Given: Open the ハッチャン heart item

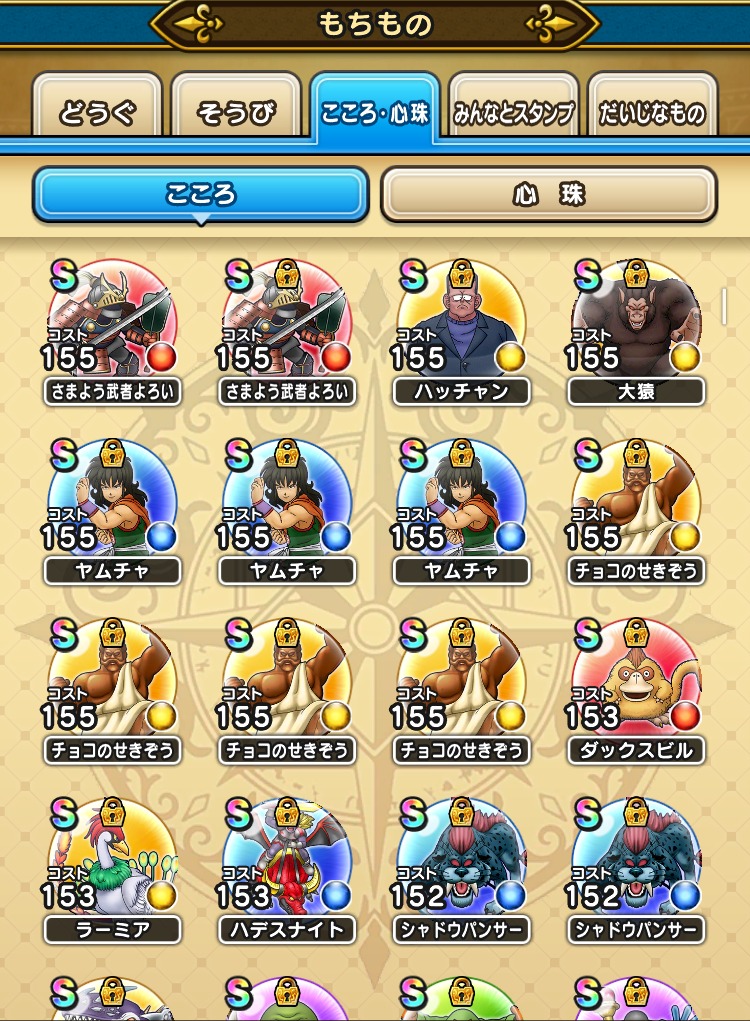Looking at the screenshot, I should tap(461, 330).
